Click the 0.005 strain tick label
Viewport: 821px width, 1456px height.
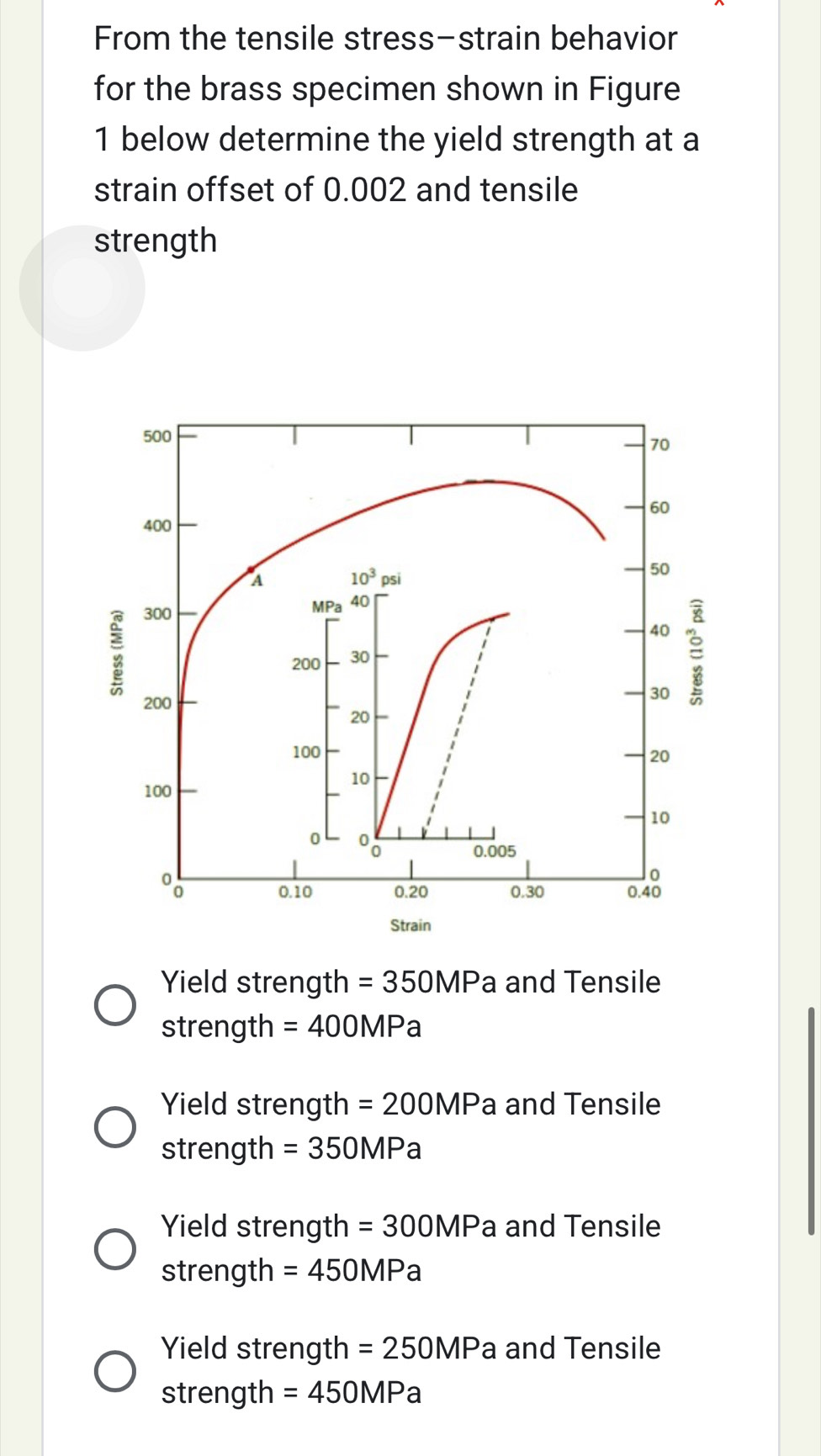(494, 852)
